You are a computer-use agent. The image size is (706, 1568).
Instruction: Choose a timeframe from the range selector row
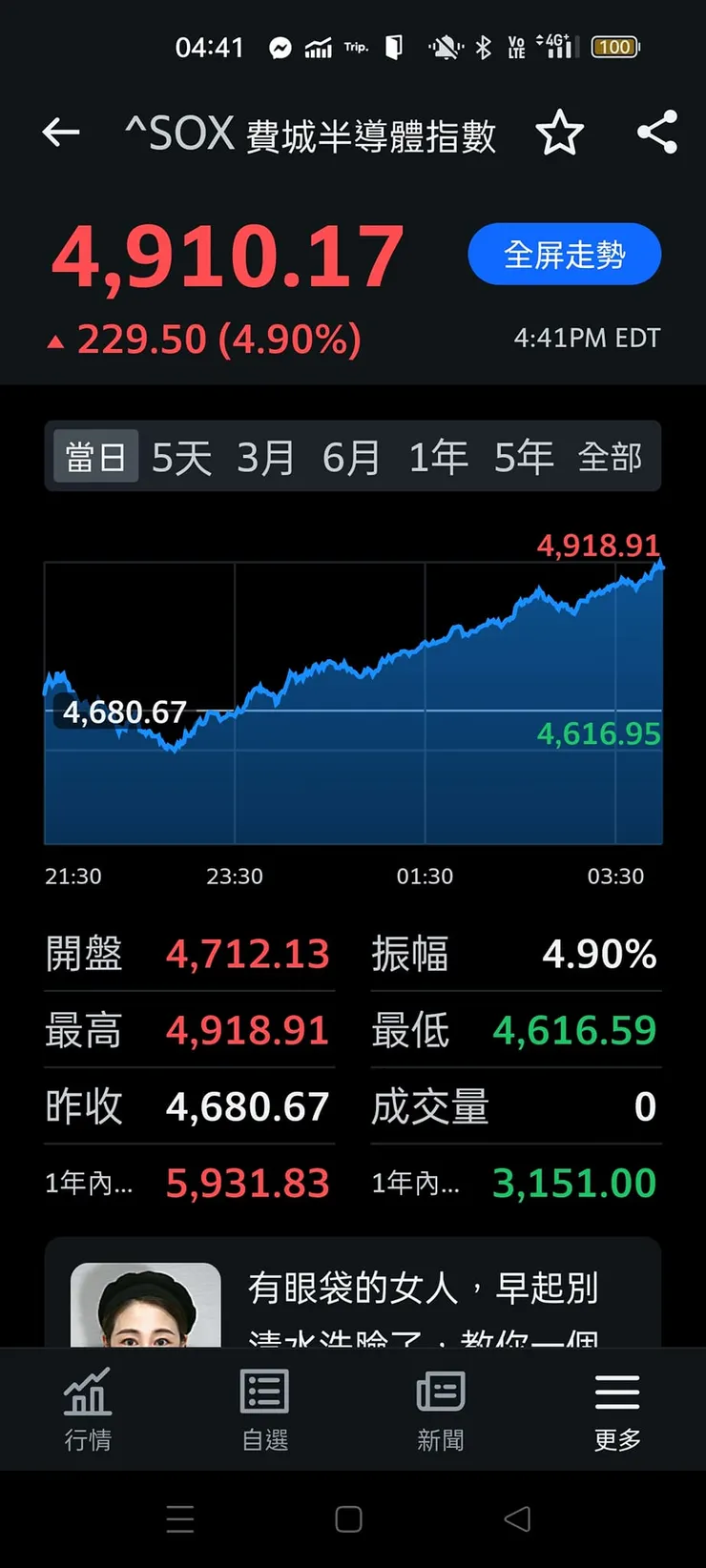tap(351, 456)
